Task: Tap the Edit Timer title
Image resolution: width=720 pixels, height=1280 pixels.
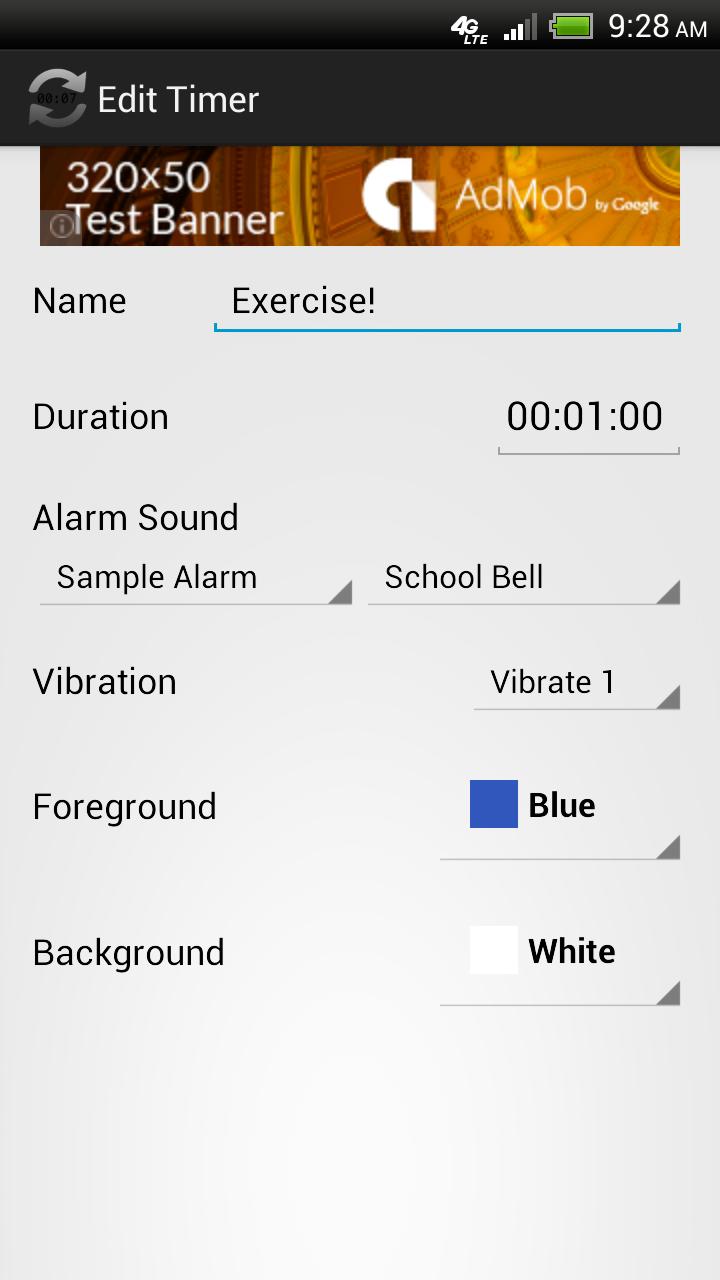Action: click(177, 99)
